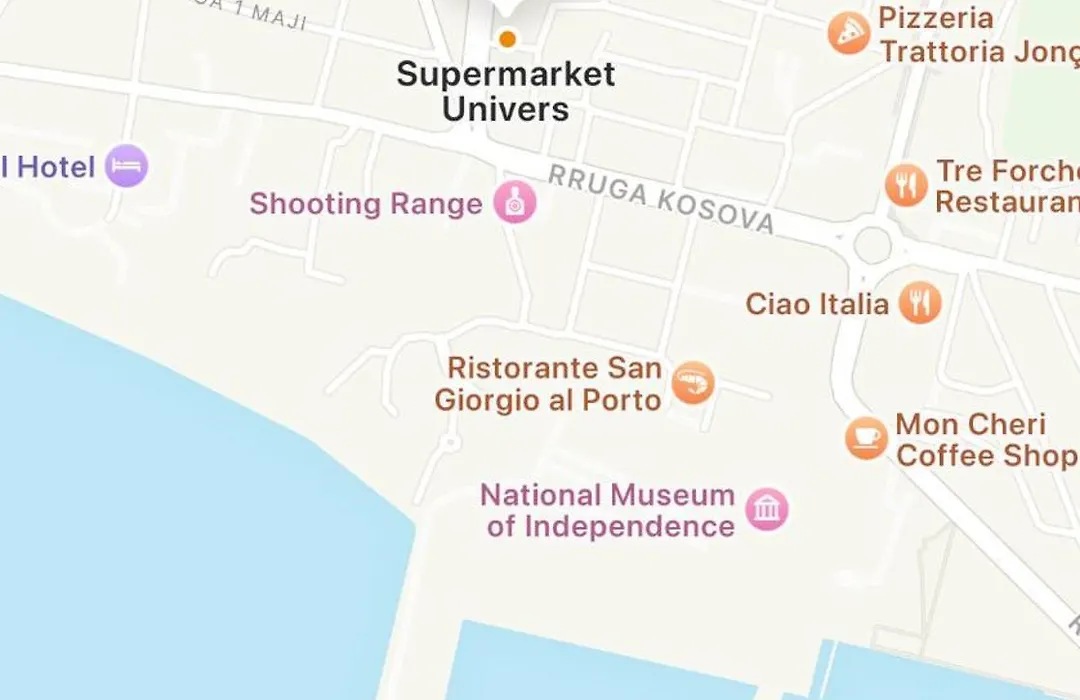This screenshot has height=700, width=1080.
Task: Tap the Ristorante San Giorgio al Porto marker
Action: click(692, 383)
